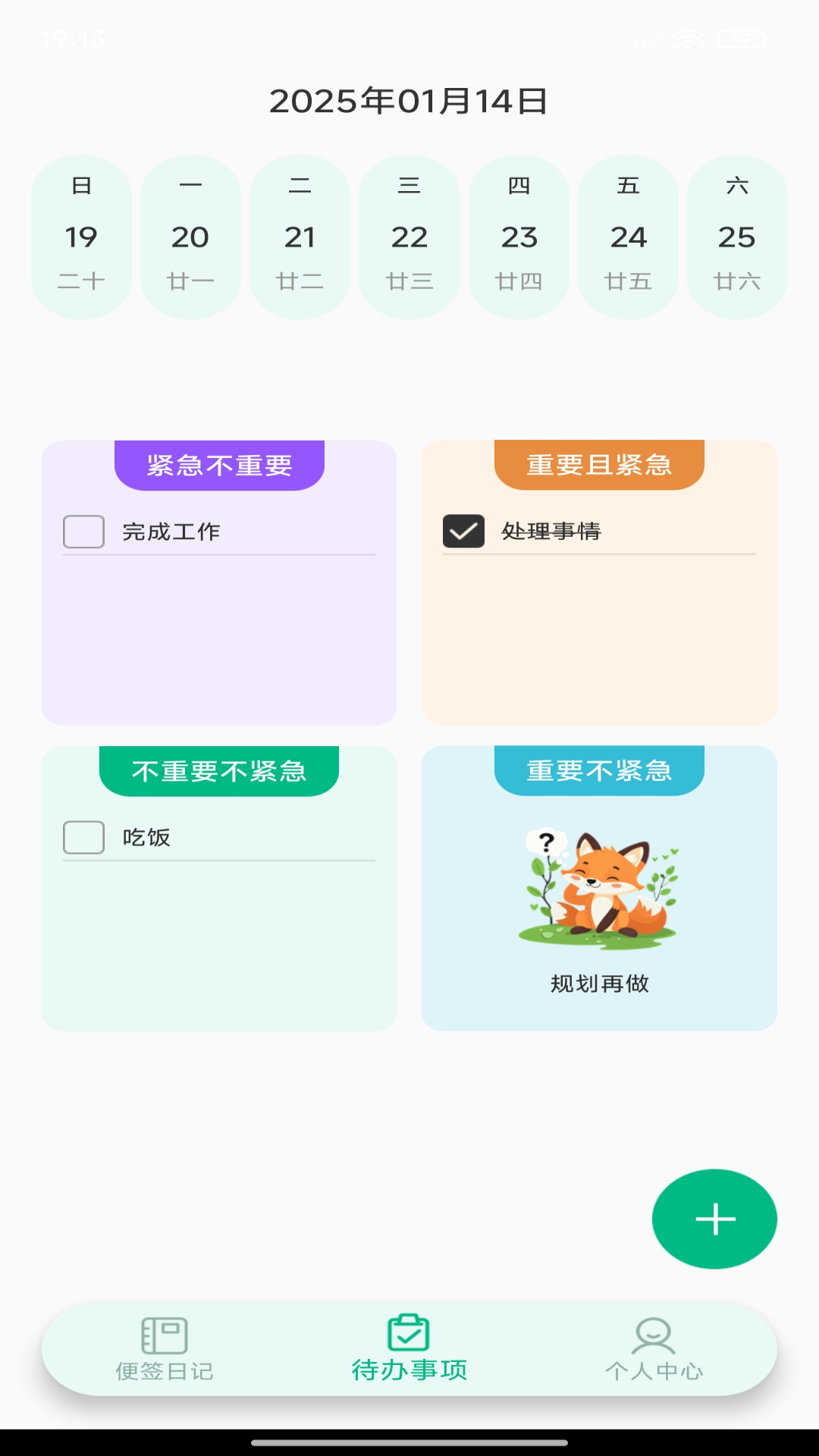
Task: Open the 不重要不紧急 quadrant header
Action: 219,770
